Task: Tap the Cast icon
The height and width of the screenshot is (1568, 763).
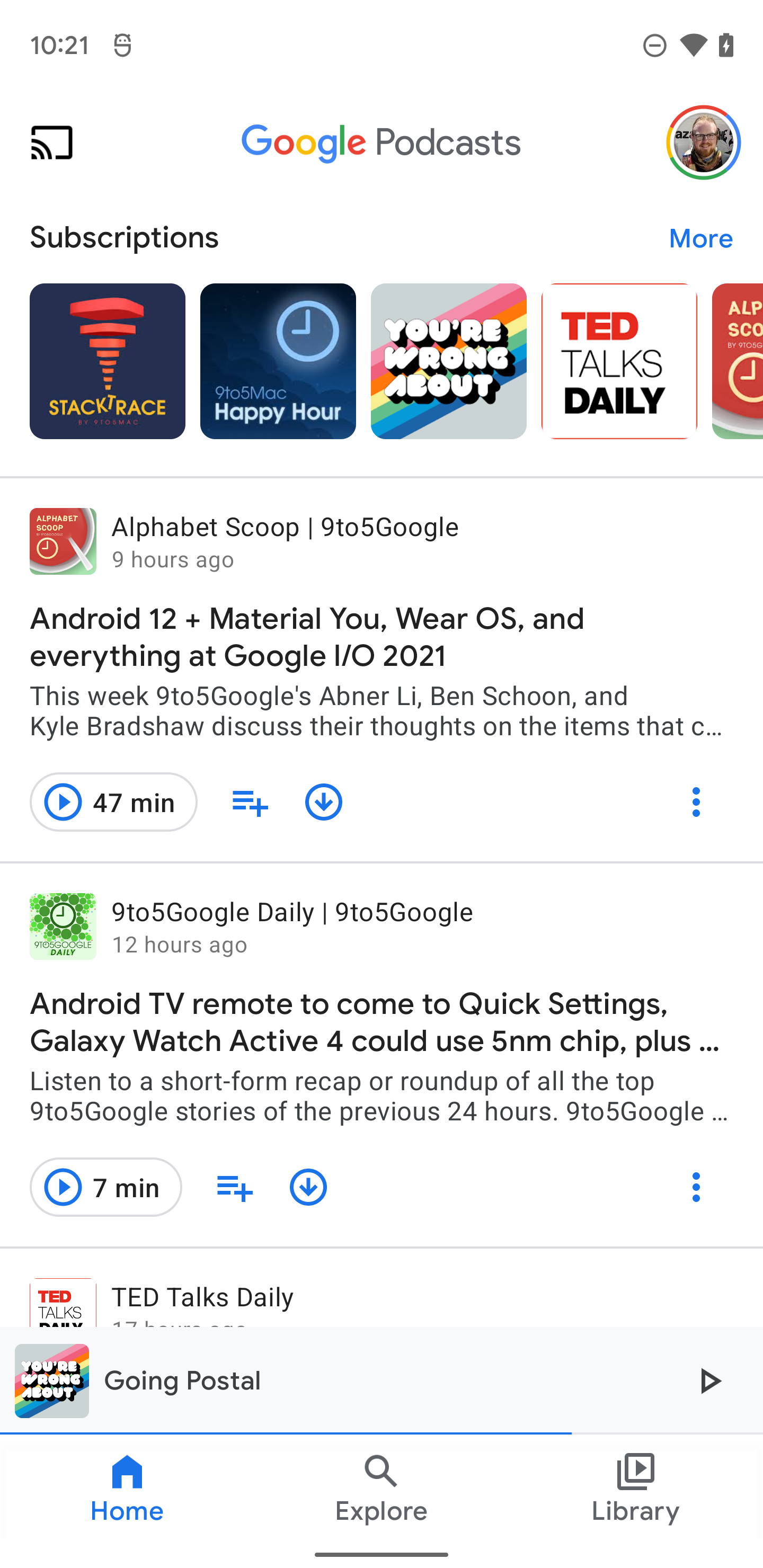Action: point(53,142)
